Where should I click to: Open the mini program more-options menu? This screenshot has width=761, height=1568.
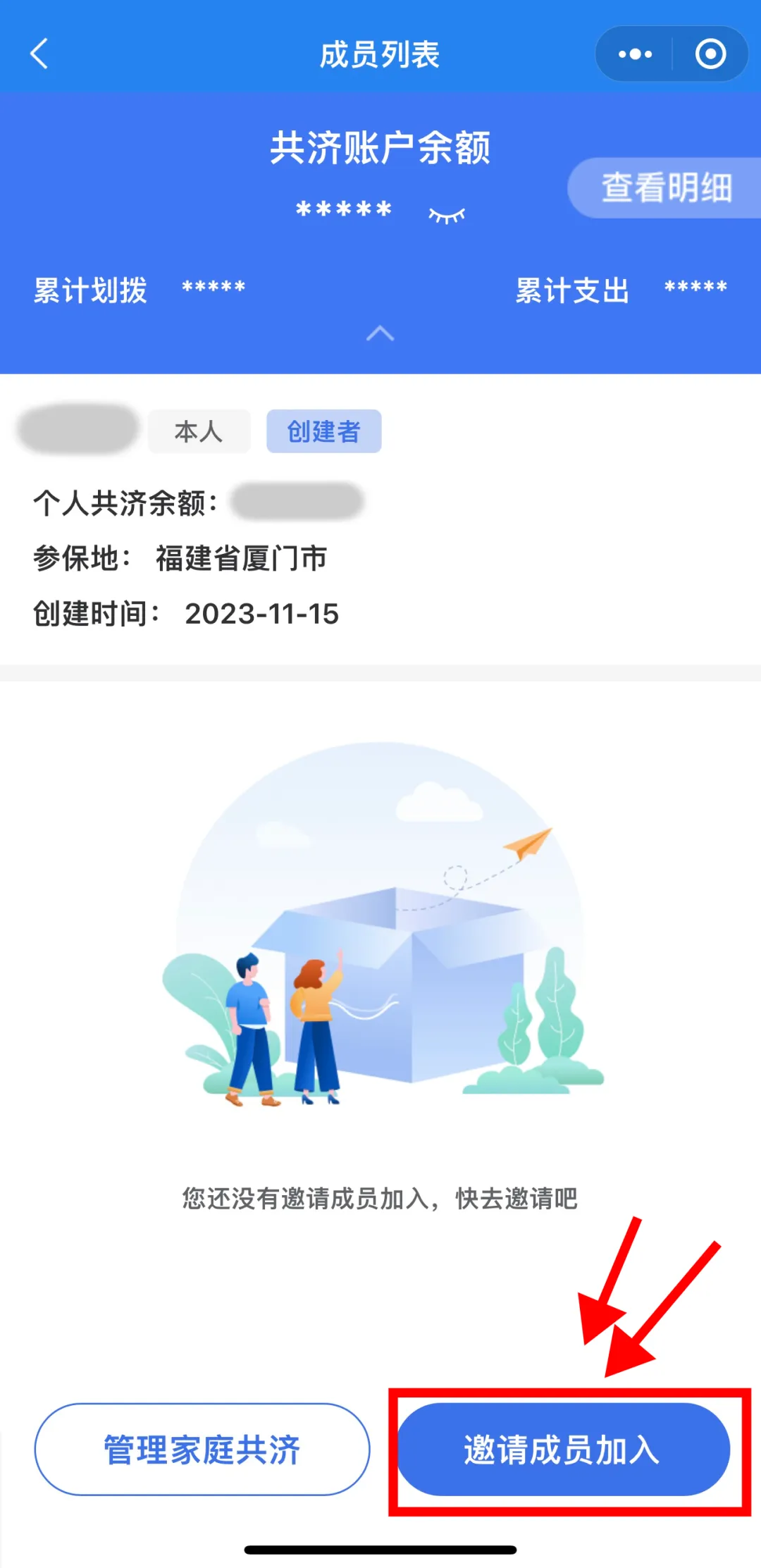[x=634, y=54]
